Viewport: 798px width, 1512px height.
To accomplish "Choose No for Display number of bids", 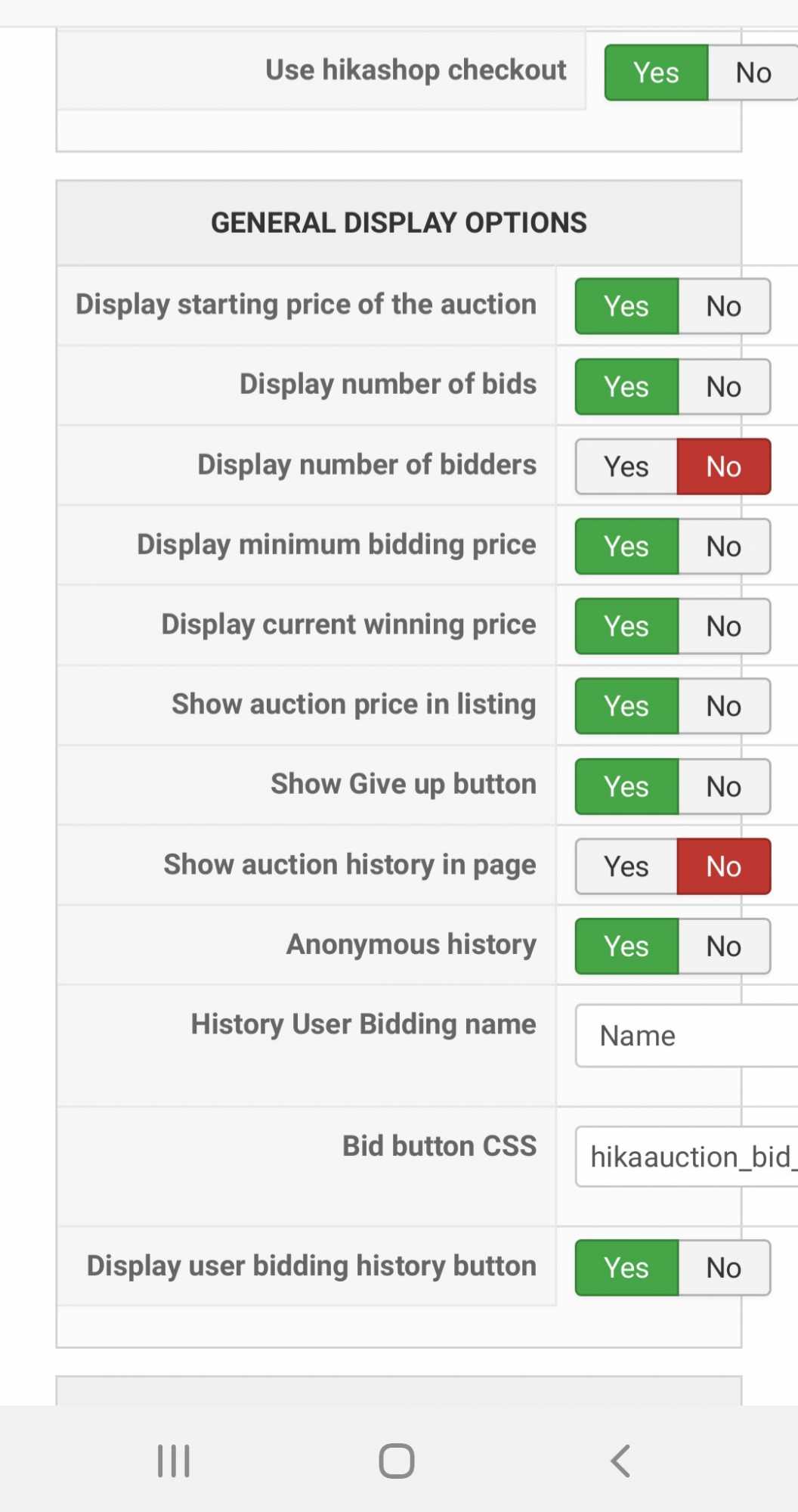I will click(723, 386).
